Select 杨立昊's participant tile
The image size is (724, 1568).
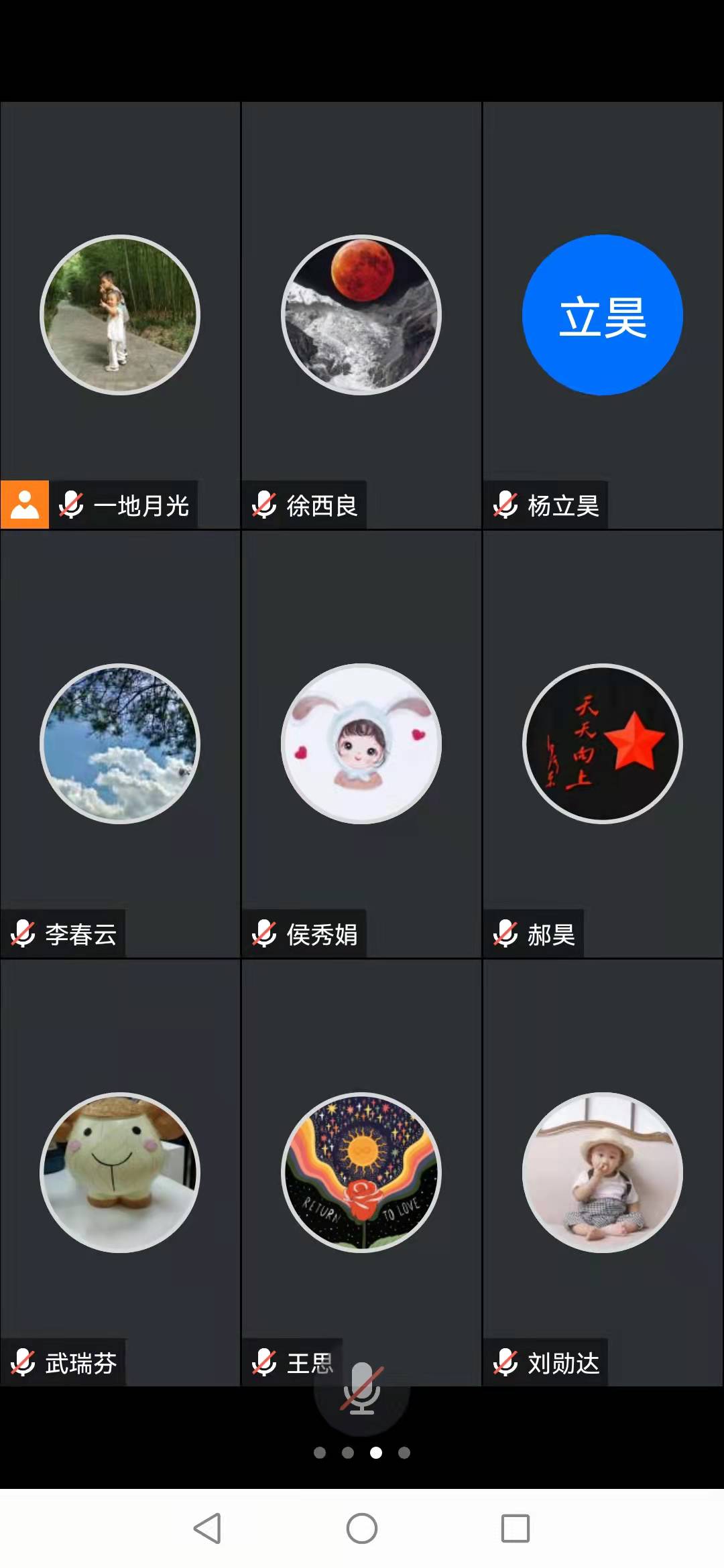603,315
